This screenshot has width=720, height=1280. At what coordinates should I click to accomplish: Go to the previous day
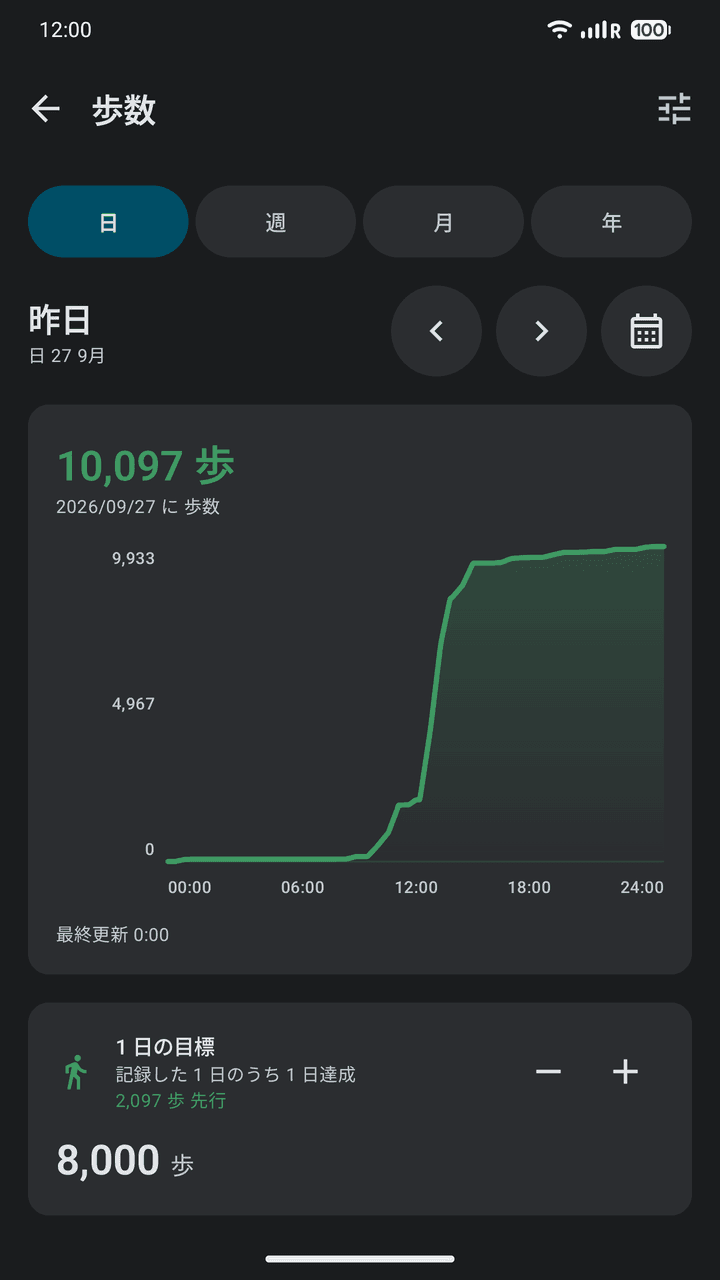coord(436,331)
